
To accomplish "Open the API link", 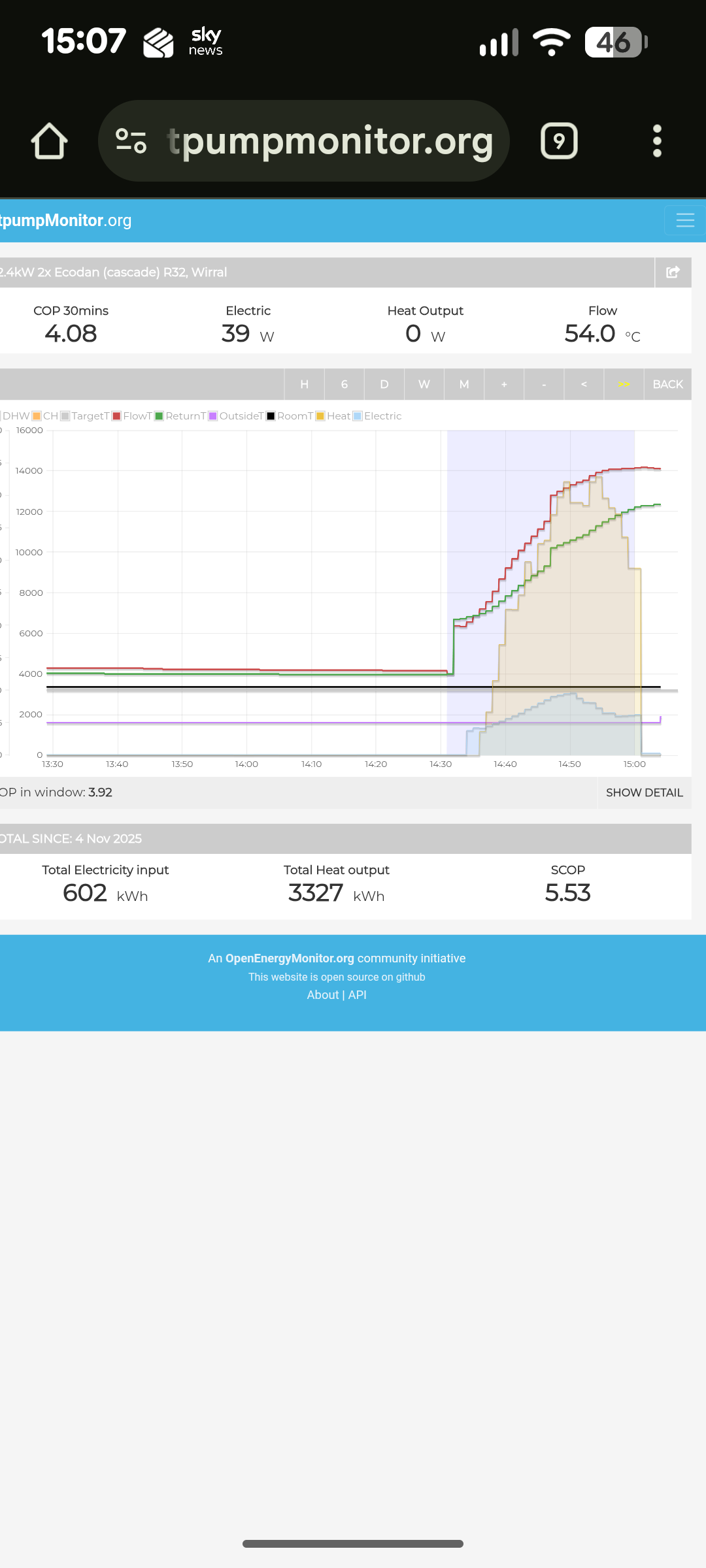I will point(358,995).
